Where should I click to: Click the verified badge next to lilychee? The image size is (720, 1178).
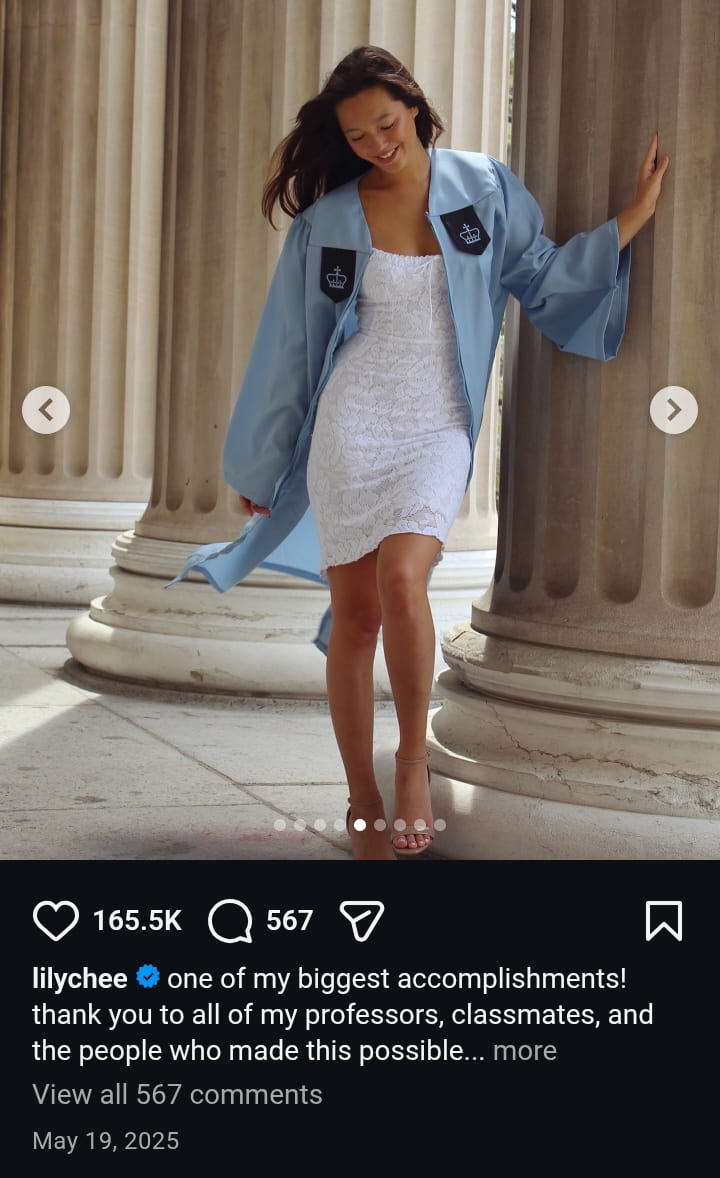tap(147, 979)
